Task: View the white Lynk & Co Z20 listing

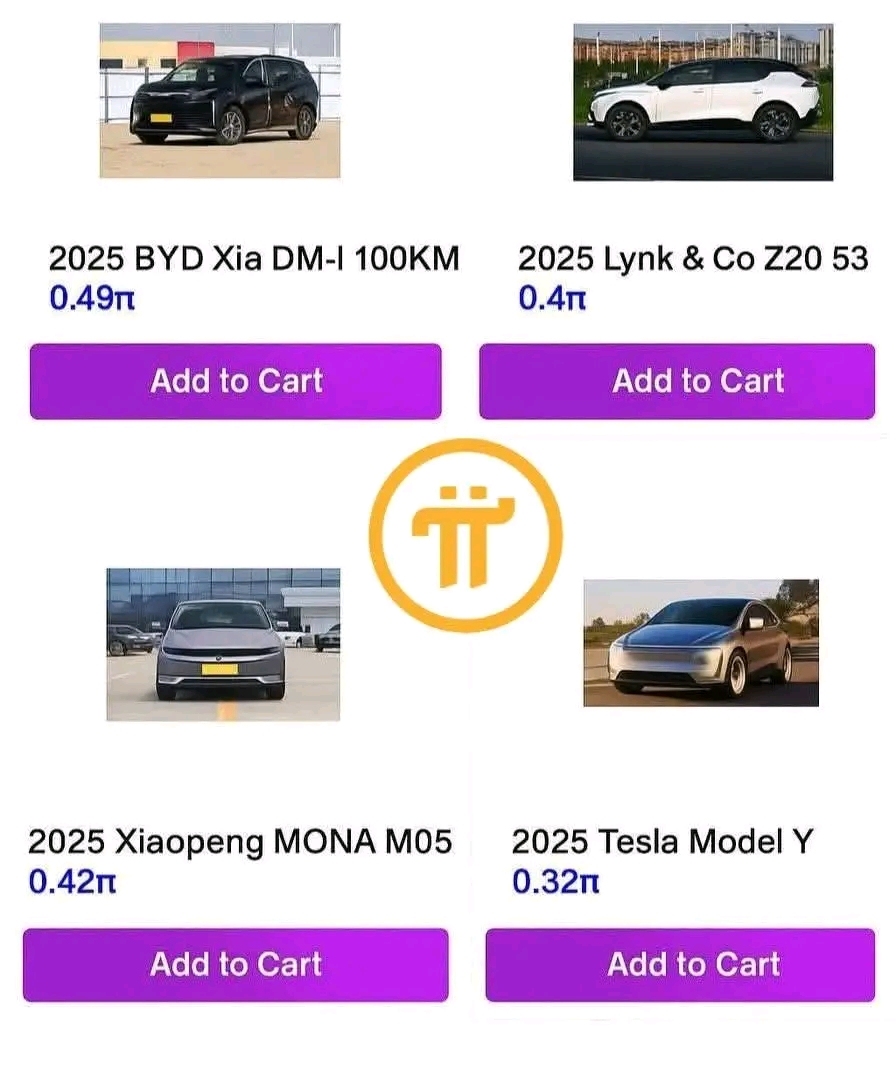Action: (x=703, y=102)
